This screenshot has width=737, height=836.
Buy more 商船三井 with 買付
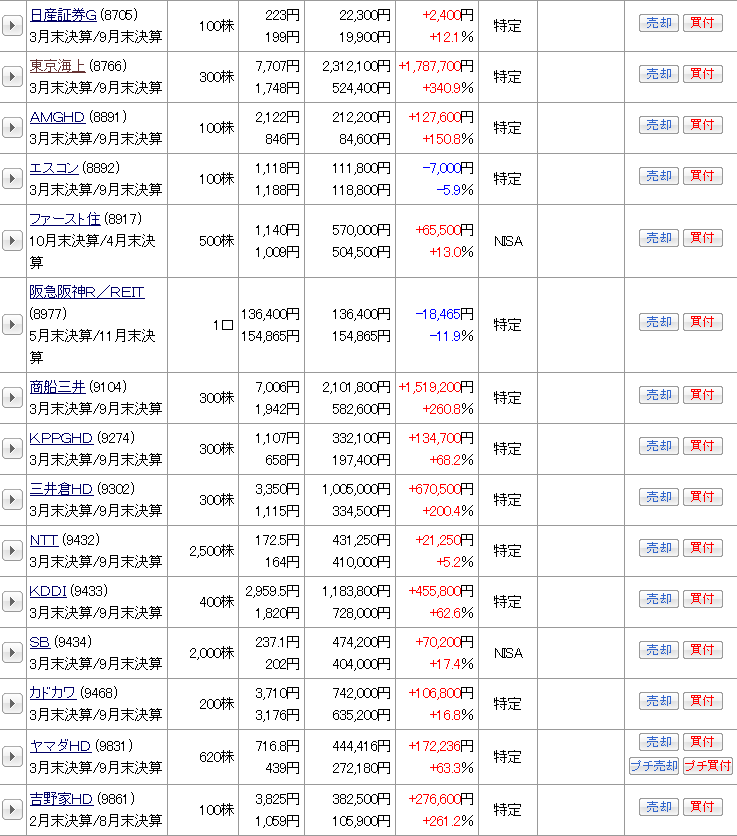(702, 395)
